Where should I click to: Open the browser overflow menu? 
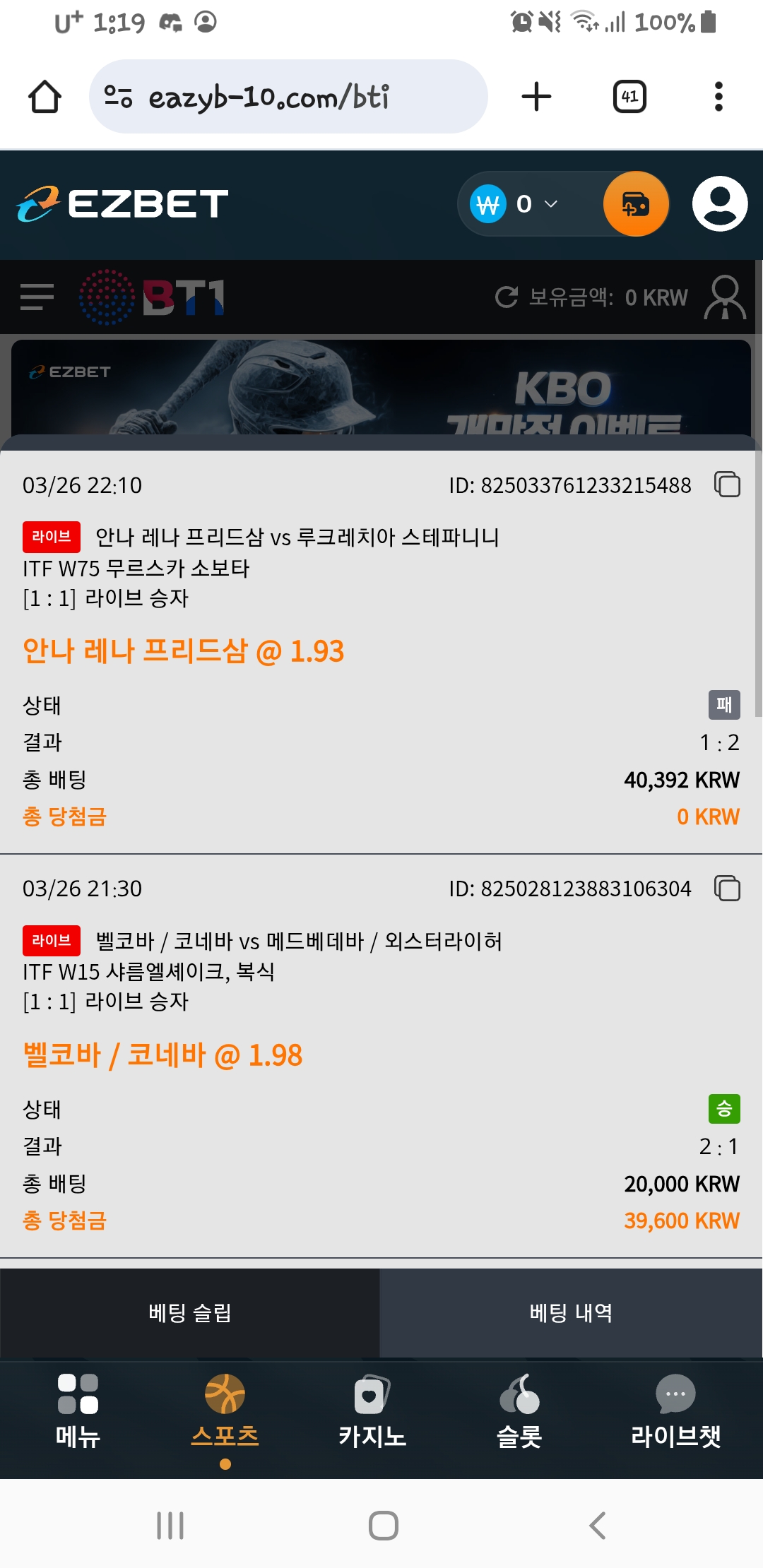[718, 97]
